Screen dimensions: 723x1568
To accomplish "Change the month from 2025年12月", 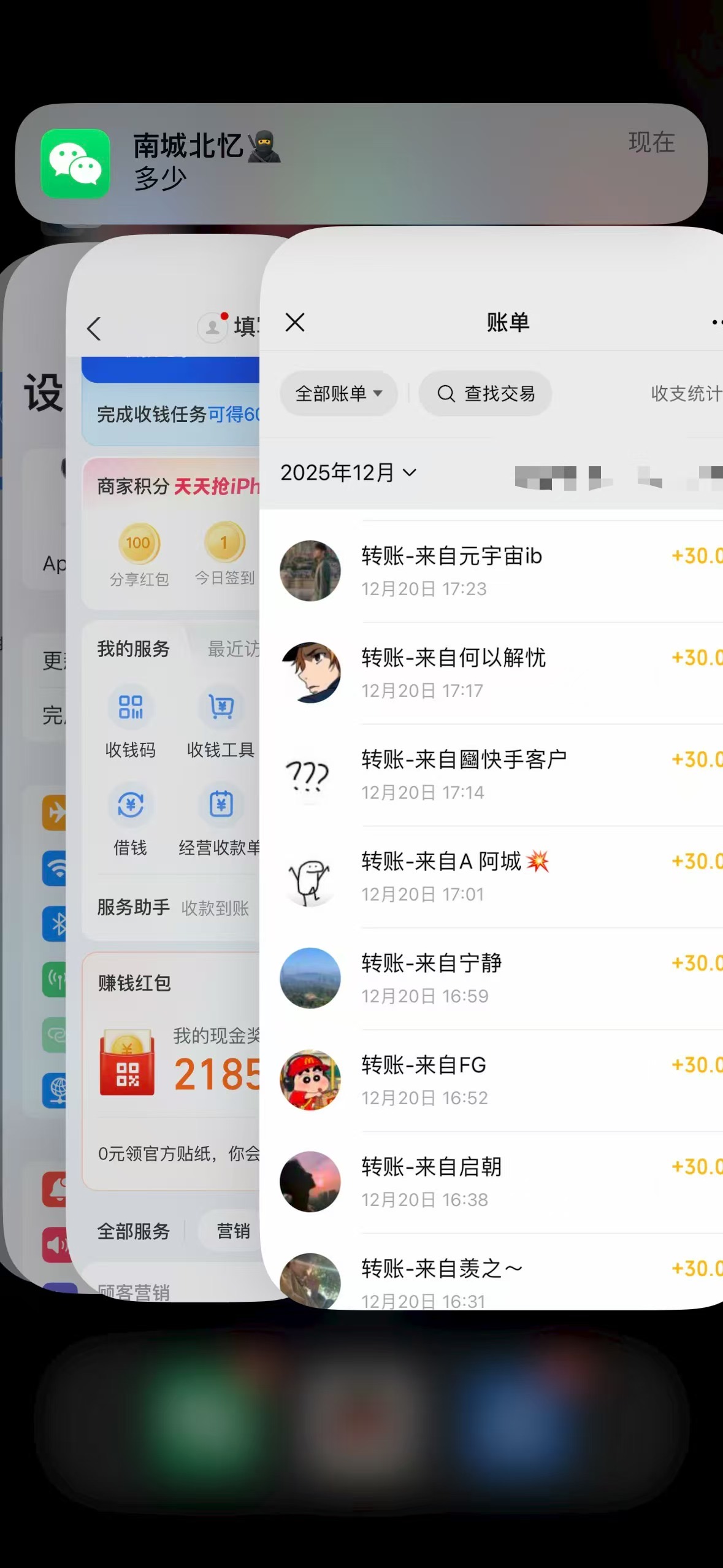I will (348, 472).
